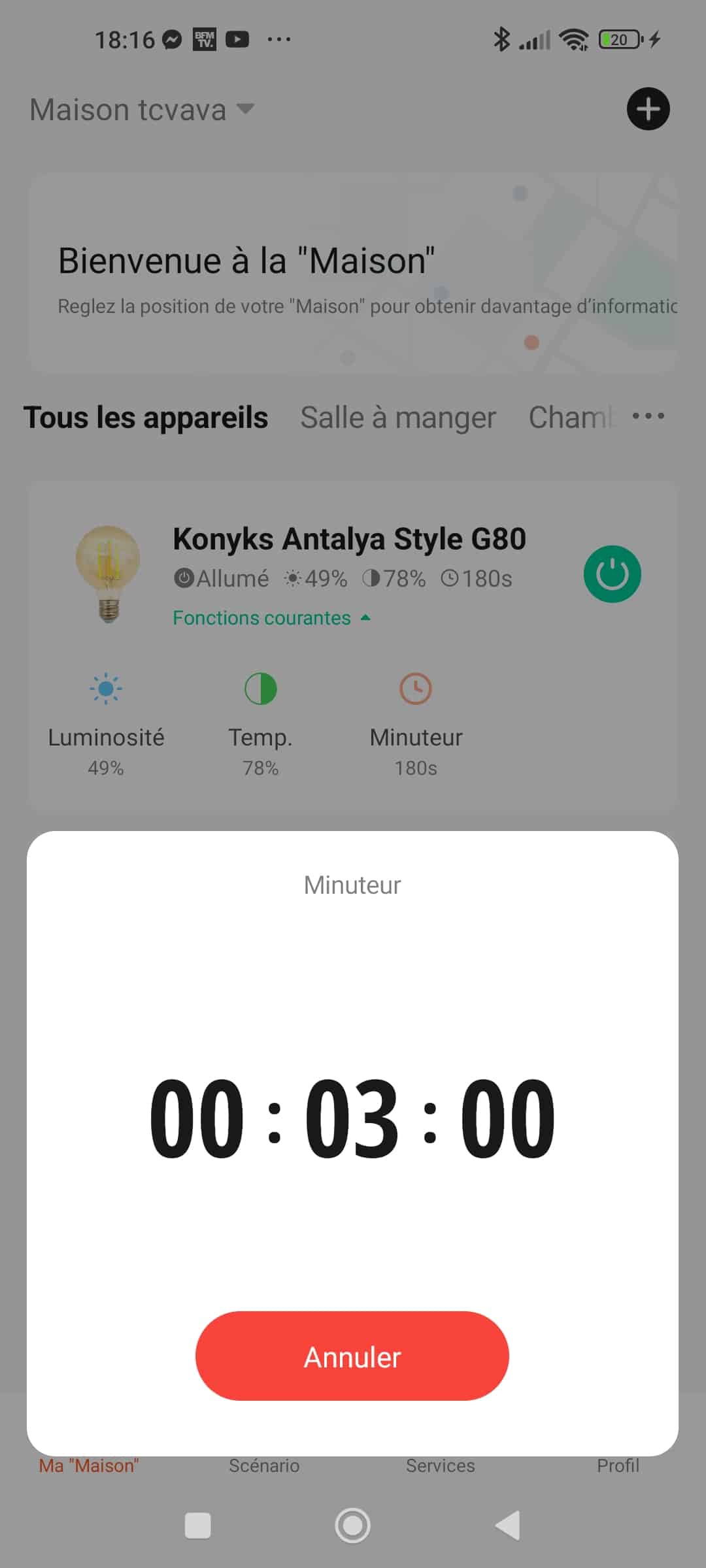Viewport: 706px width, 1568px height.
Task: Switch to the Profil tab
Action: tap(618, 1466)
